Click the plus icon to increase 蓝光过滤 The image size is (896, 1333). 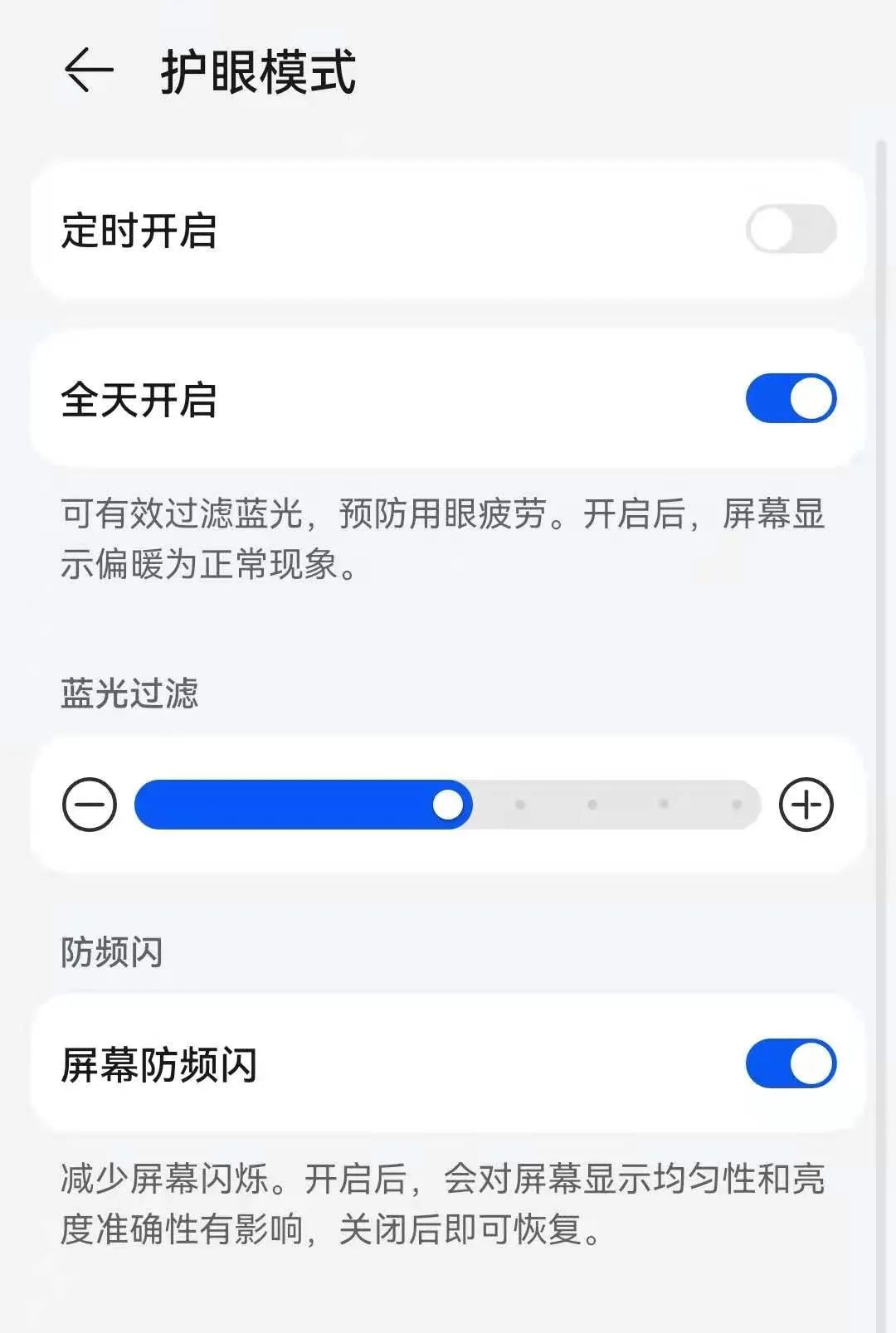click(806, 804)
